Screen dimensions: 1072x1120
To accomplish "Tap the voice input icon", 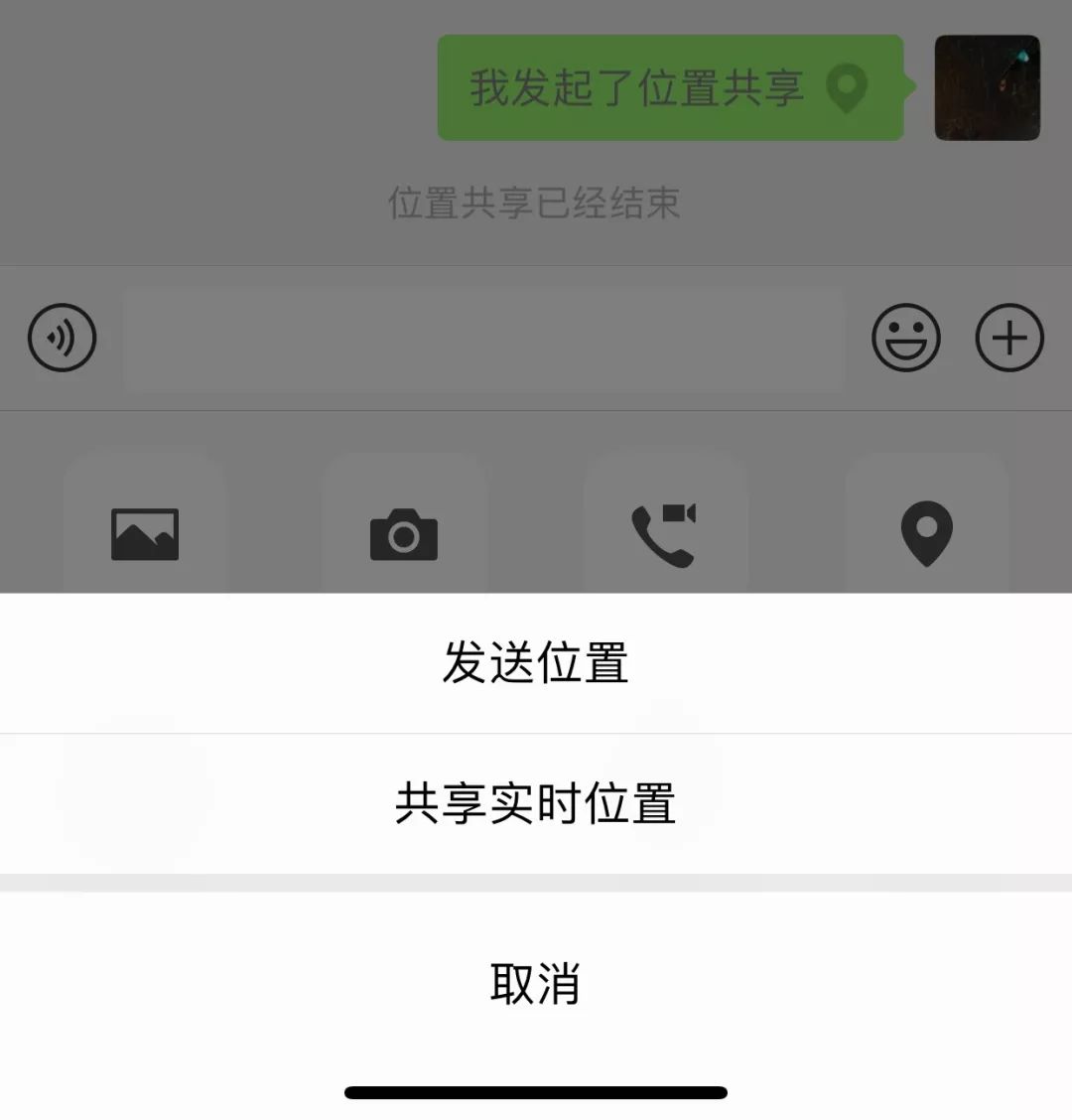I will 62,339.
